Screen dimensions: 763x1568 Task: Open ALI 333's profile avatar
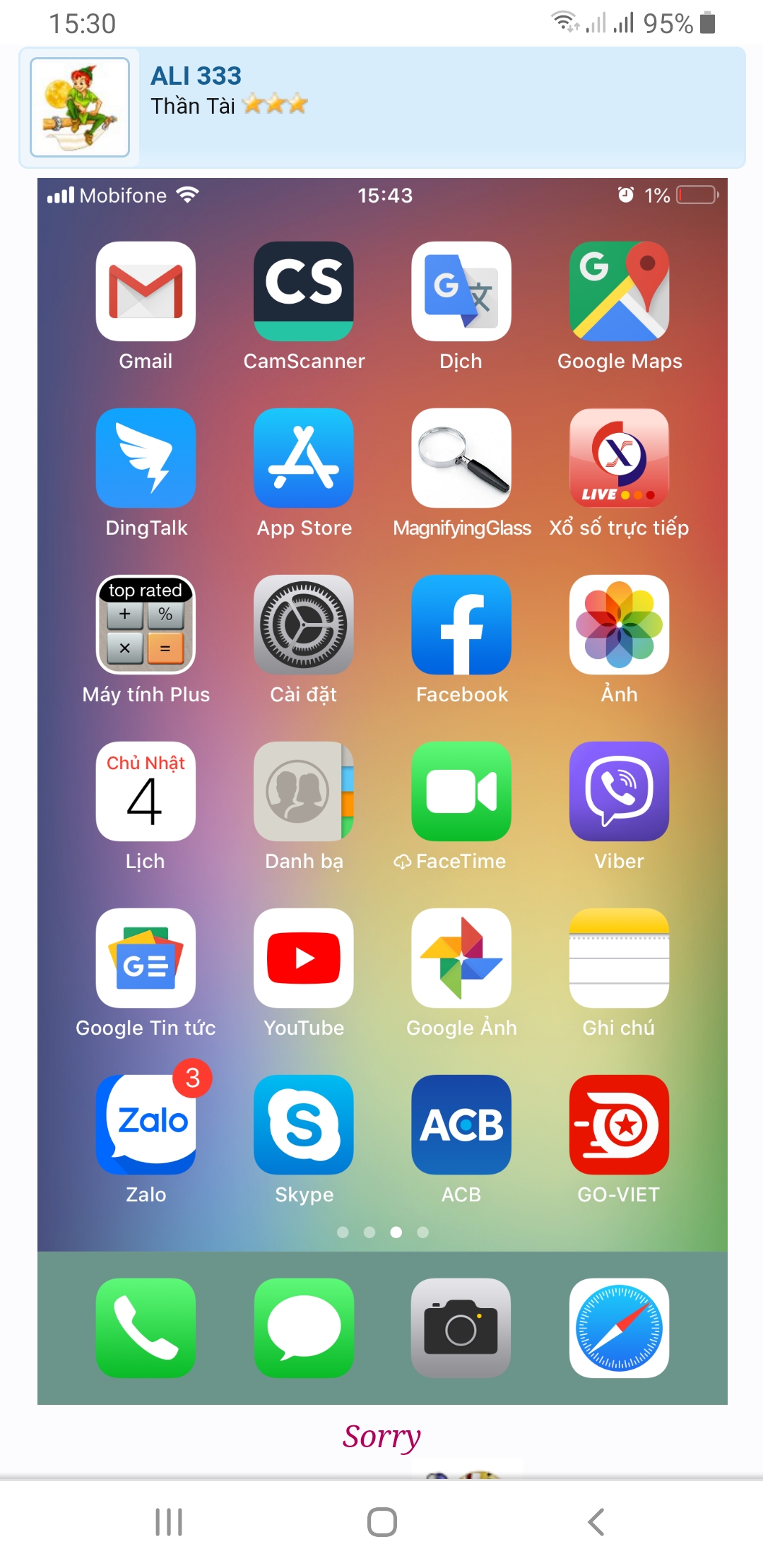coord(80,107)
